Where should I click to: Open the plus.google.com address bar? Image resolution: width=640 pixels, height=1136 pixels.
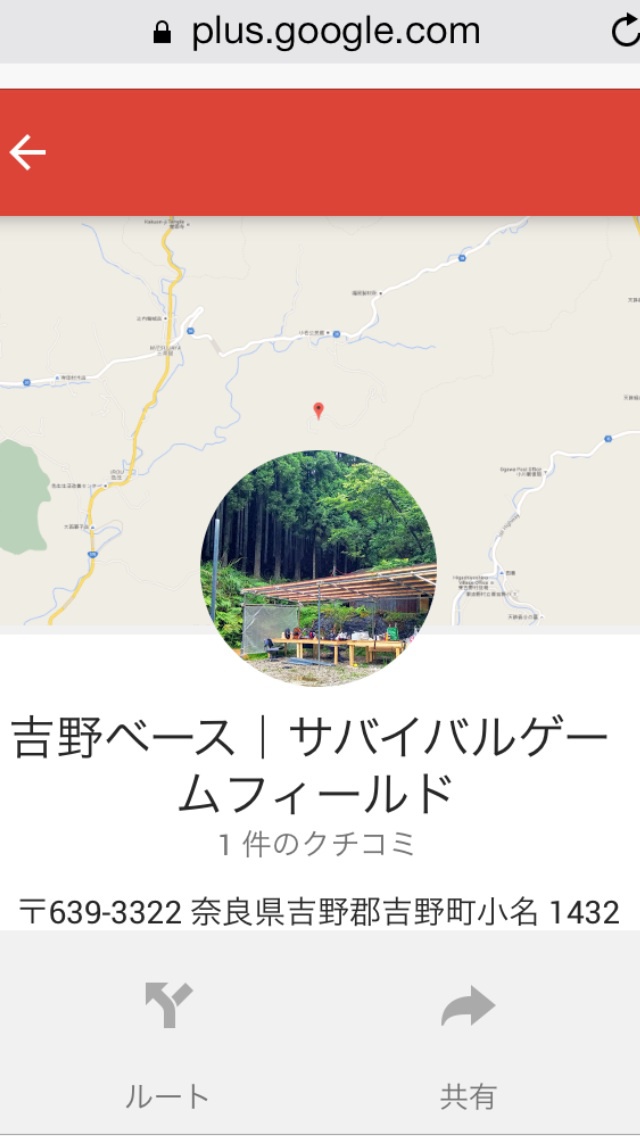[317, 32]
